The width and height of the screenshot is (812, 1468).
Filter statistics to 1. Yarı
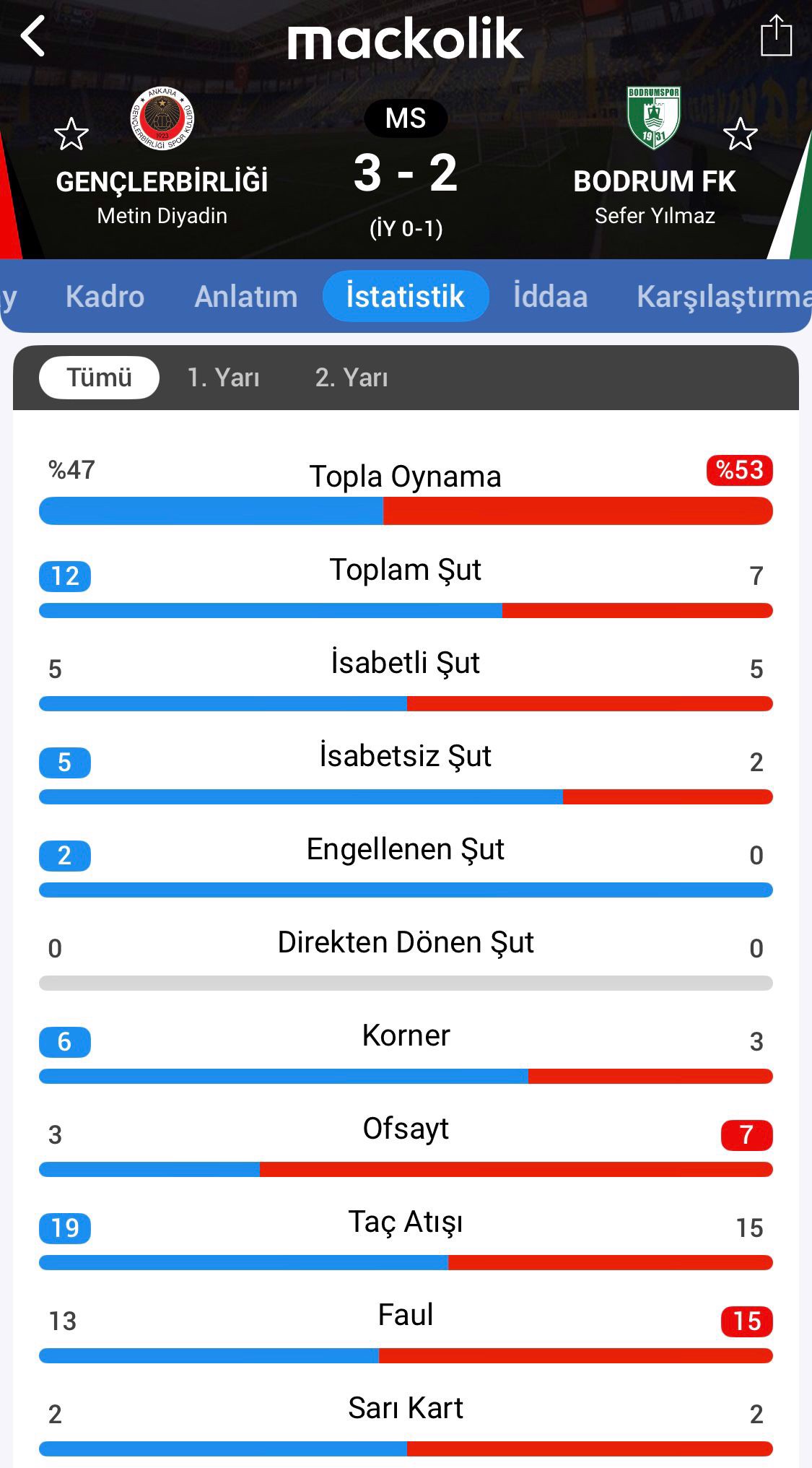coord(223,378)
